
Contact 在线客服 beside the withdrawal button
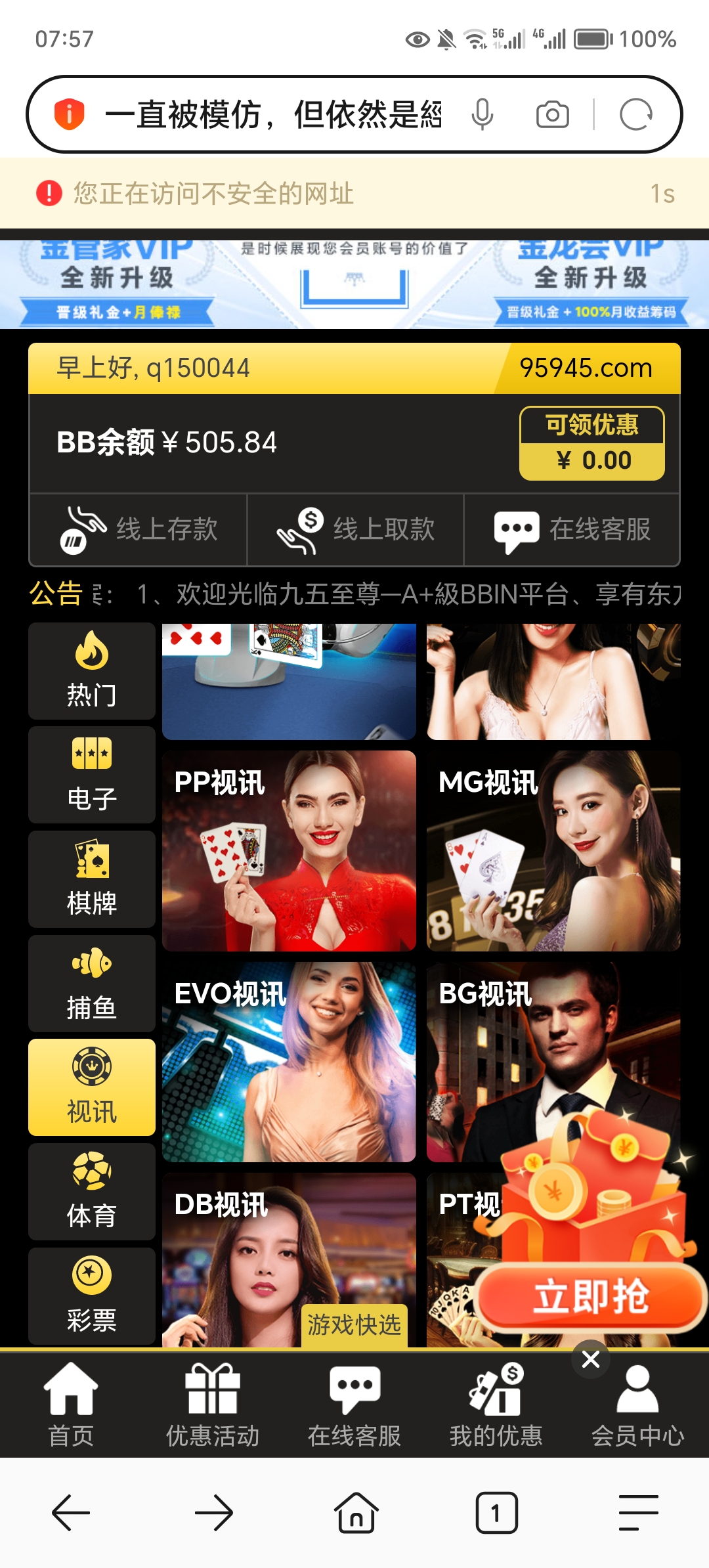point(572,529)
